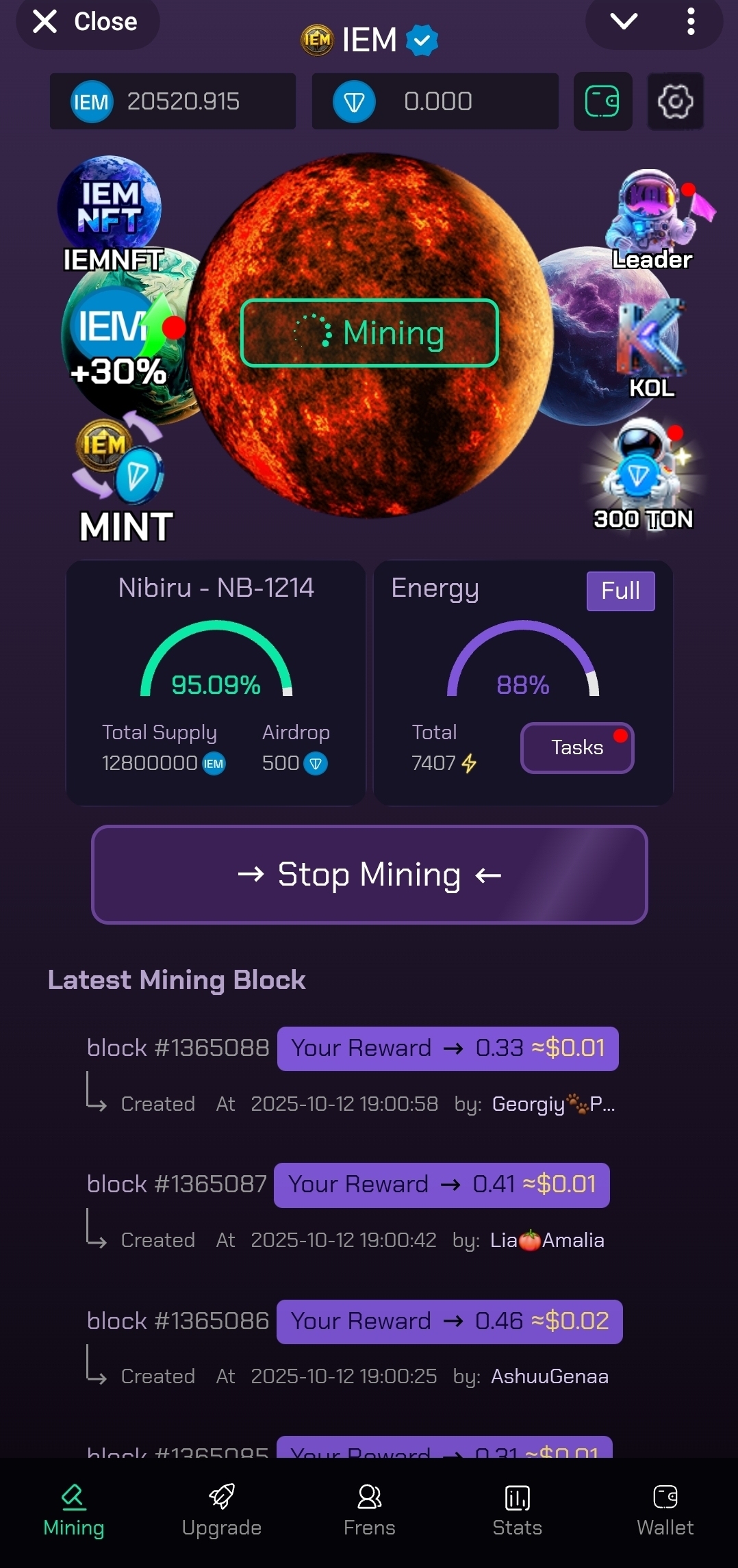
Task: Stop mining with the Stop Mining button
Action: [x=370, y=875]
